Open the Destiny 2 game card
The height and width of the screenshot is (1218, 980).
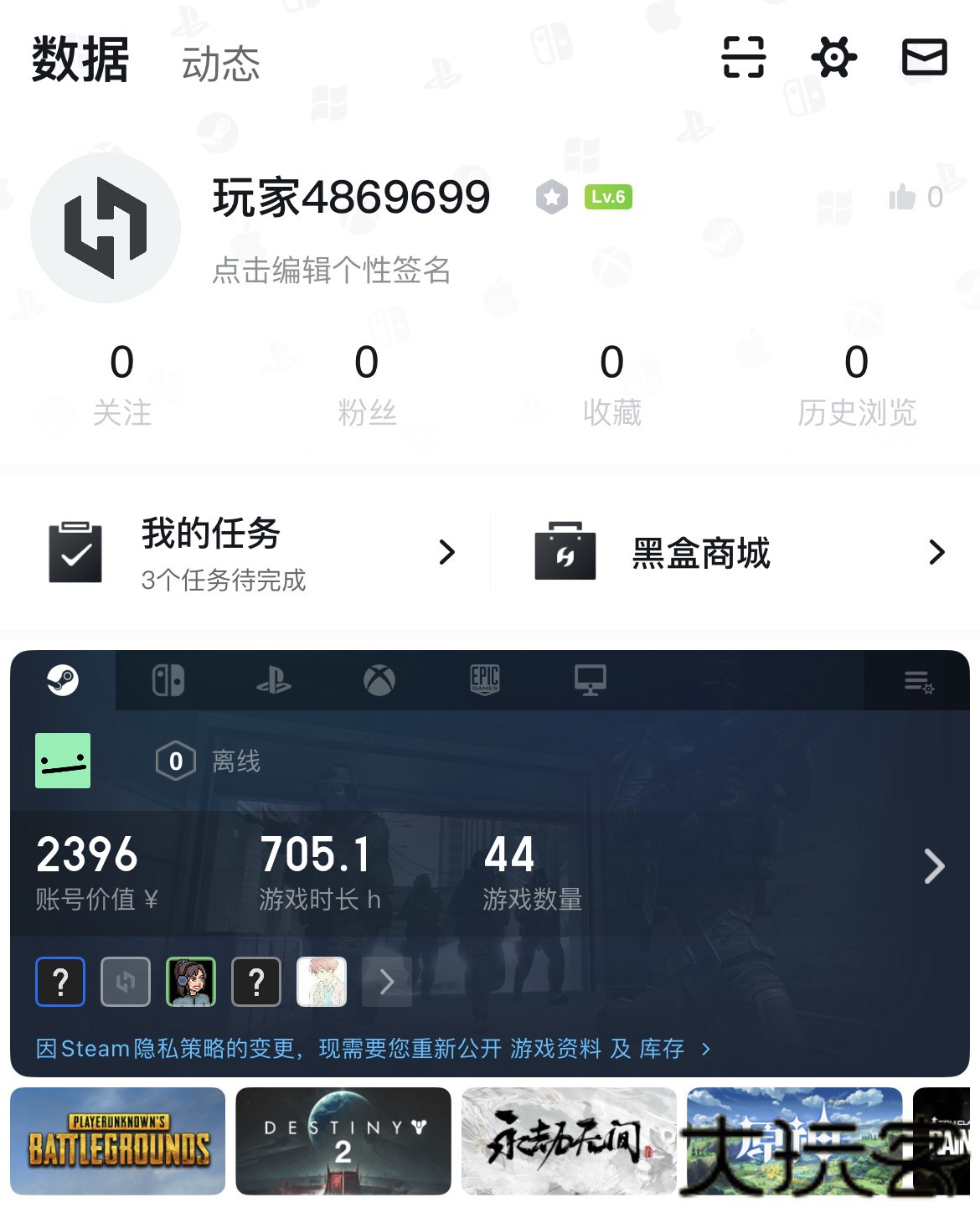[x=343, y=1141]
